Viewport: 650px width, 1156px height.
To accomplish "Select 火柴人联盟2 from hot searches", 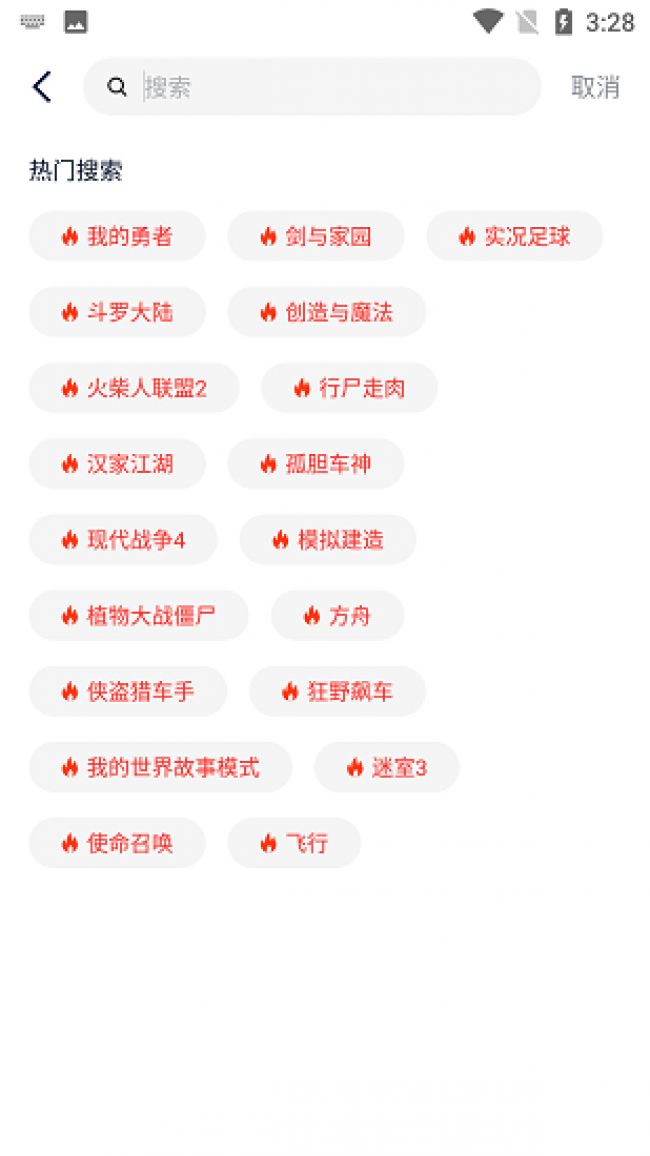I will point(134,388).
